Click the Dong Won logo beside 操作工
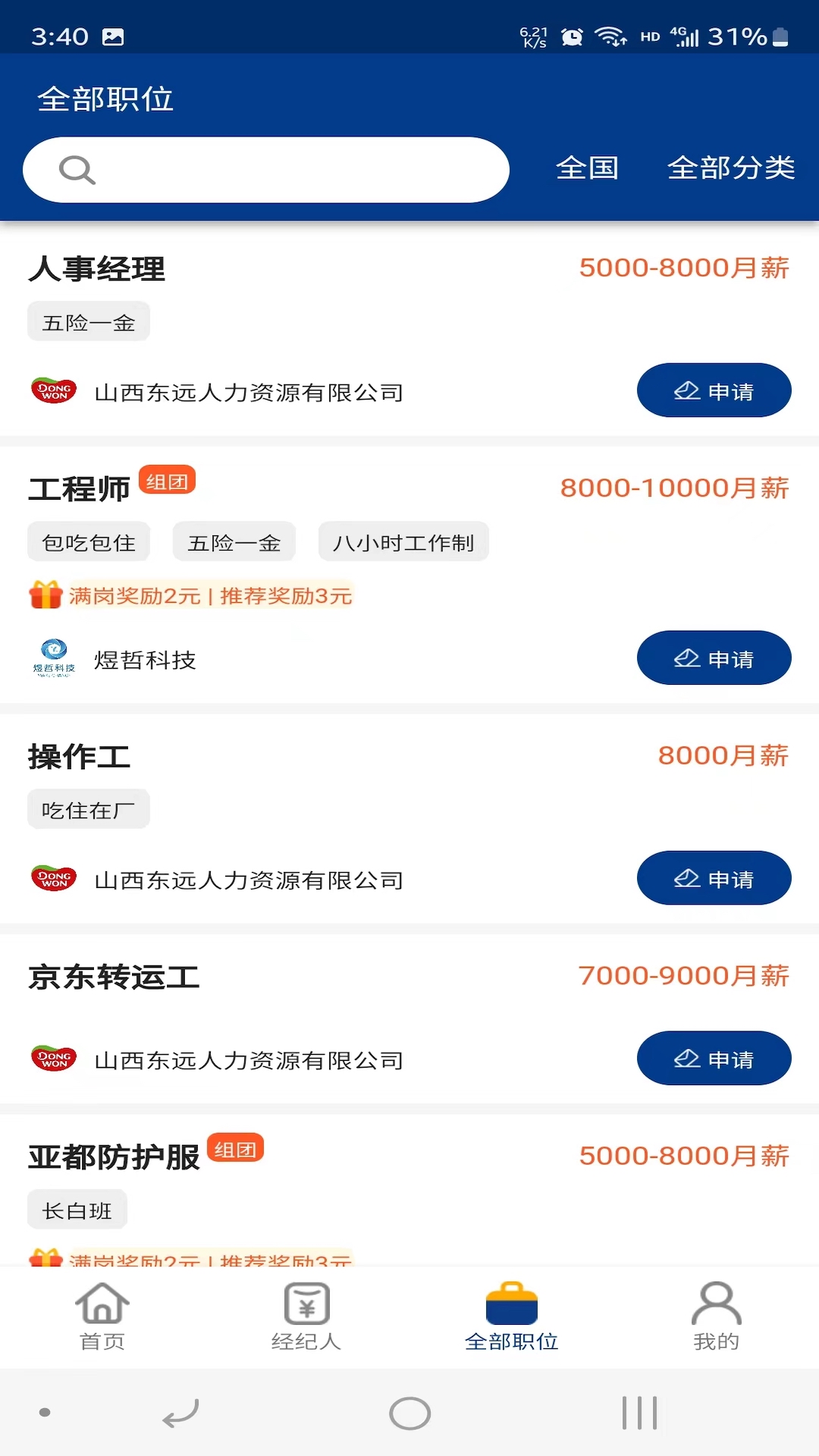 pyautogui.click(x=53, y=878)
